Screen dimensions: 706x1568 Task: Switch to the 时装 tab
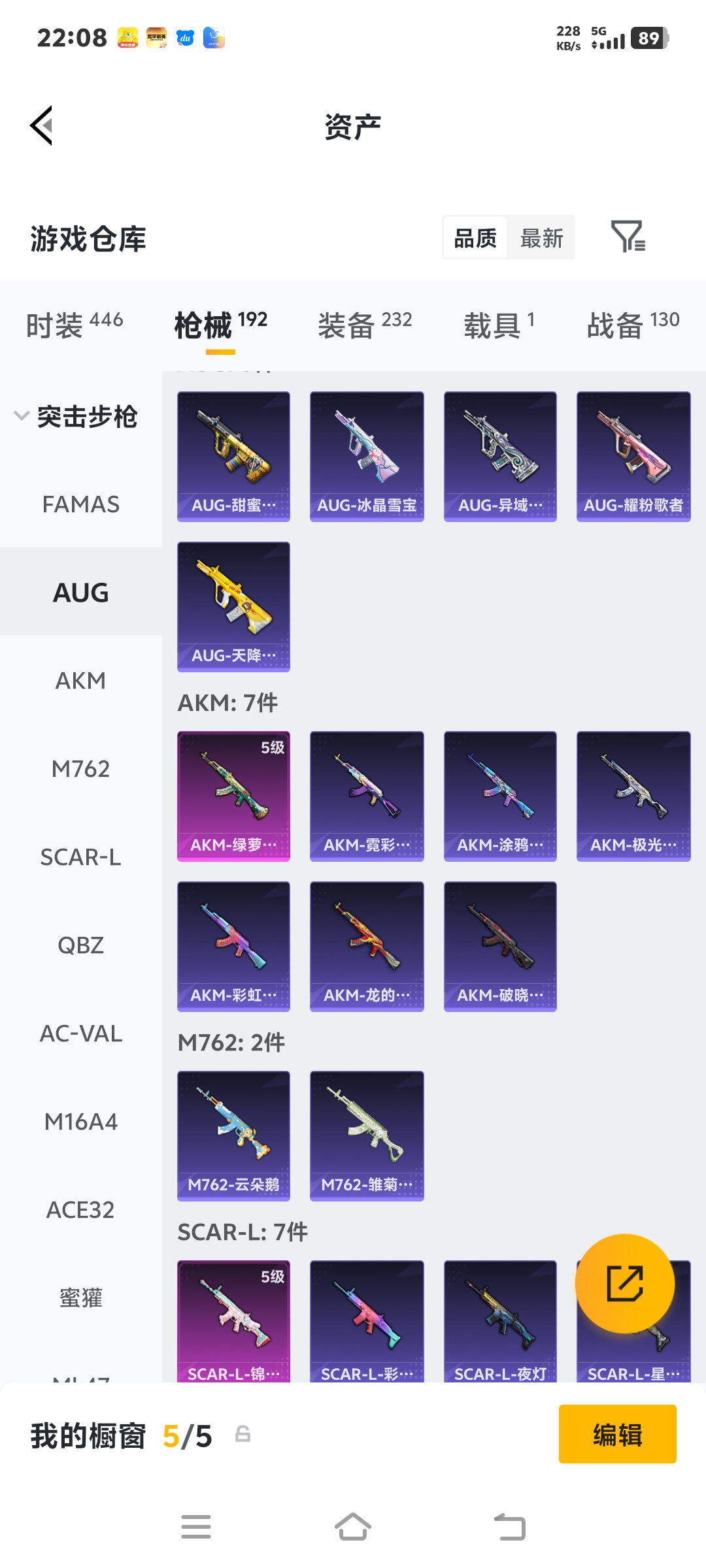point(74,325)
